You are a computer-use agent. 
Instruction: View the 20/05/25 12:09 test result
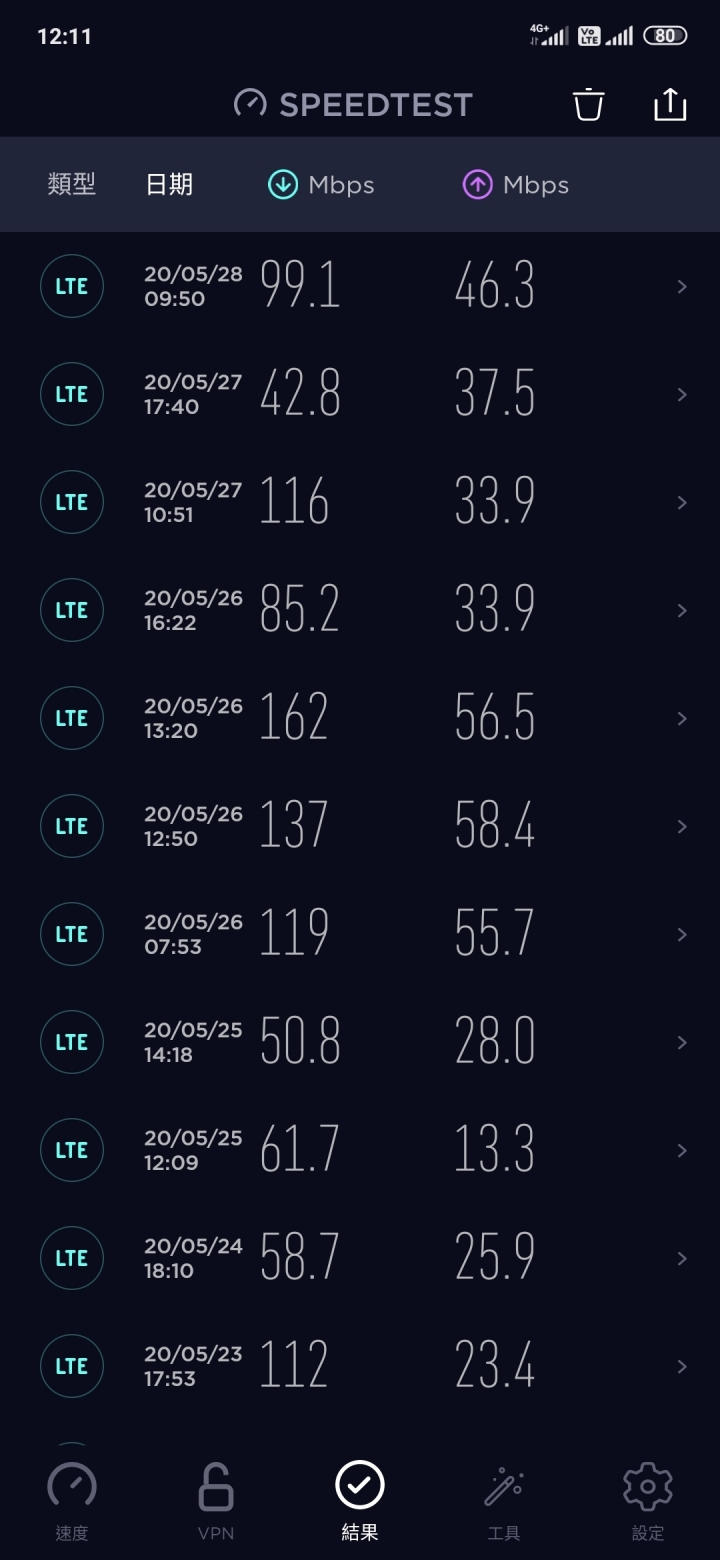pyautogui.click(x=360, y=1150)
